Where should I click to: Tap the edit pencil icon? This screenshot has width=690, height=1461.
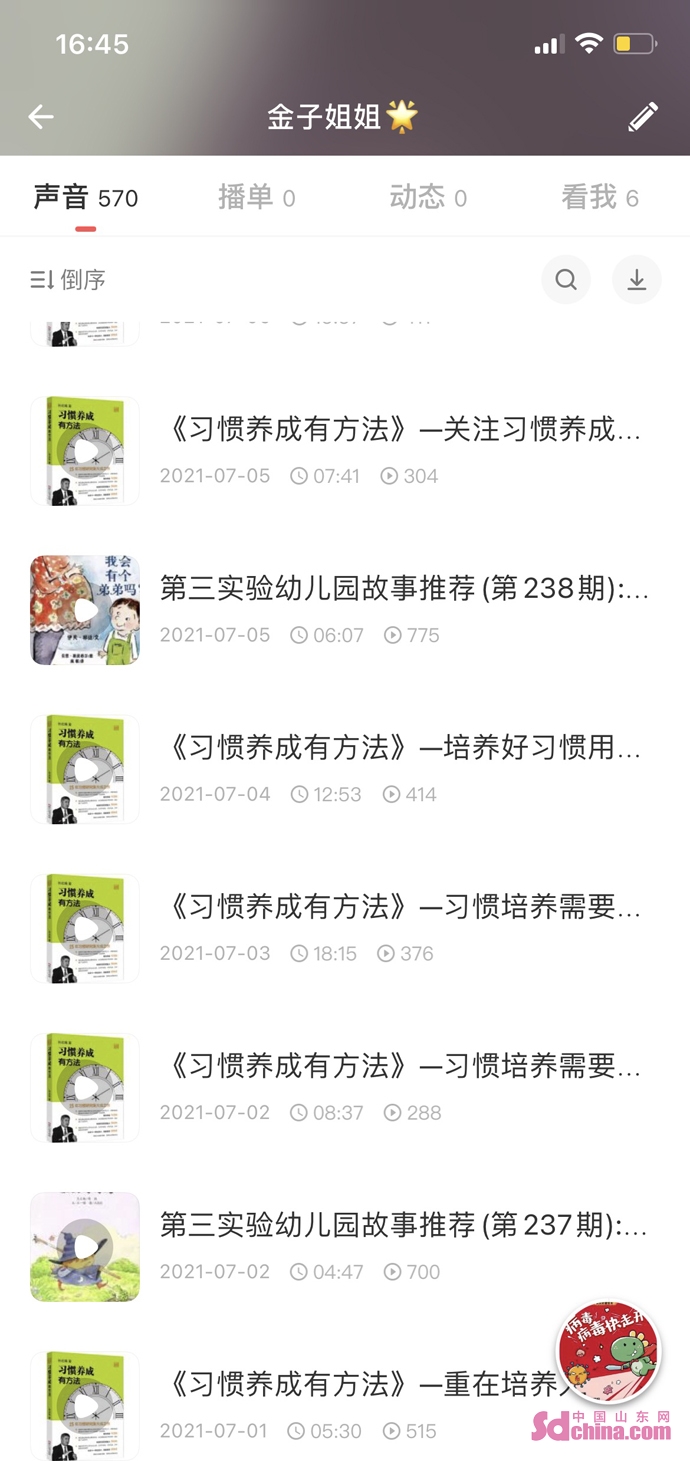click(643, 117)
